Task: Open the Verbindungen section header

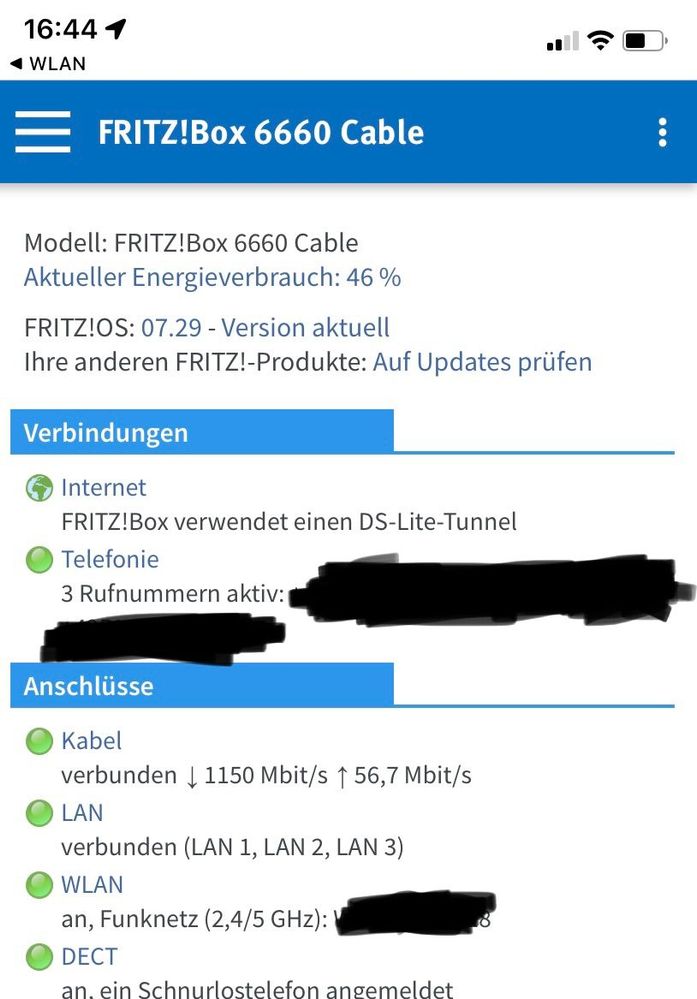Action: coord(105,433)
